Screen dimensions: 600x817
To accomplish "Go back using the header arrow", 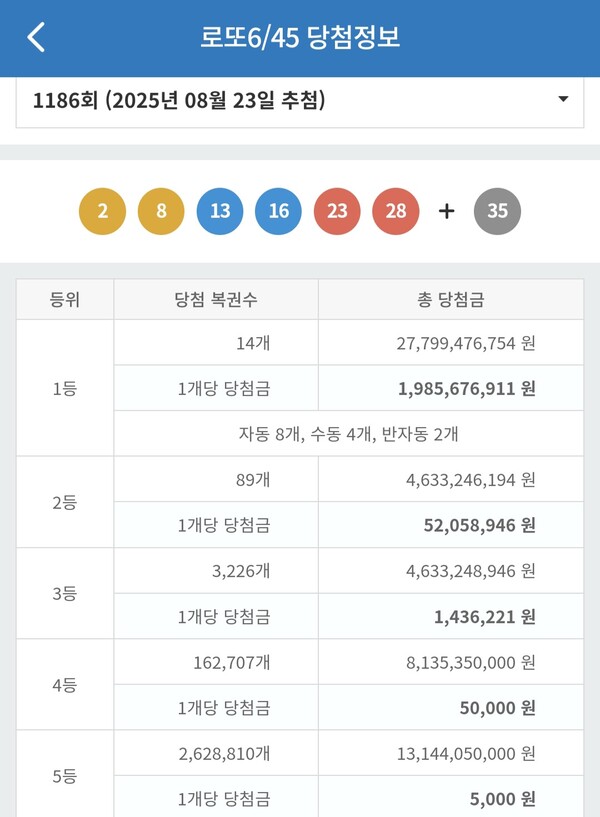I will [36, 38].
